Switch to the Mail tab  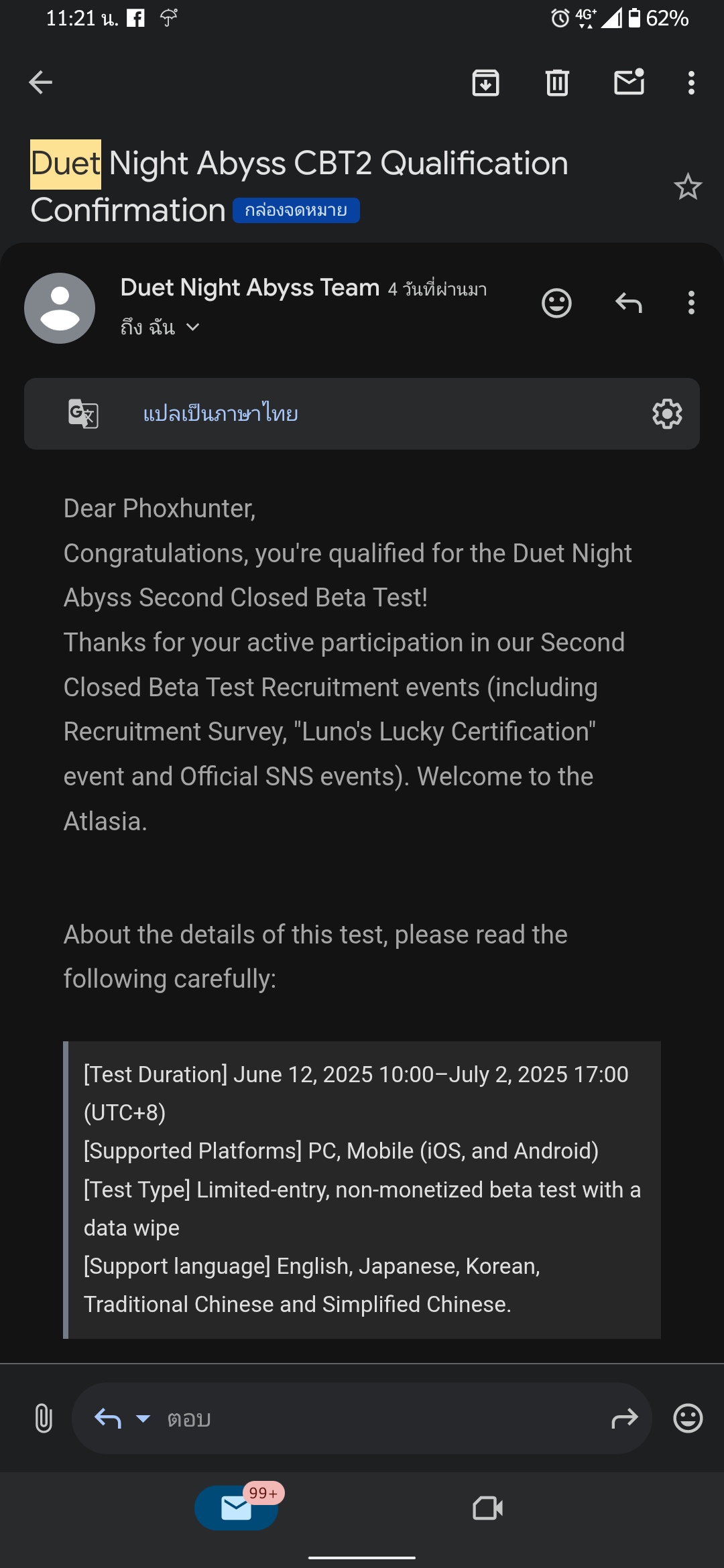pos(237,1508)
